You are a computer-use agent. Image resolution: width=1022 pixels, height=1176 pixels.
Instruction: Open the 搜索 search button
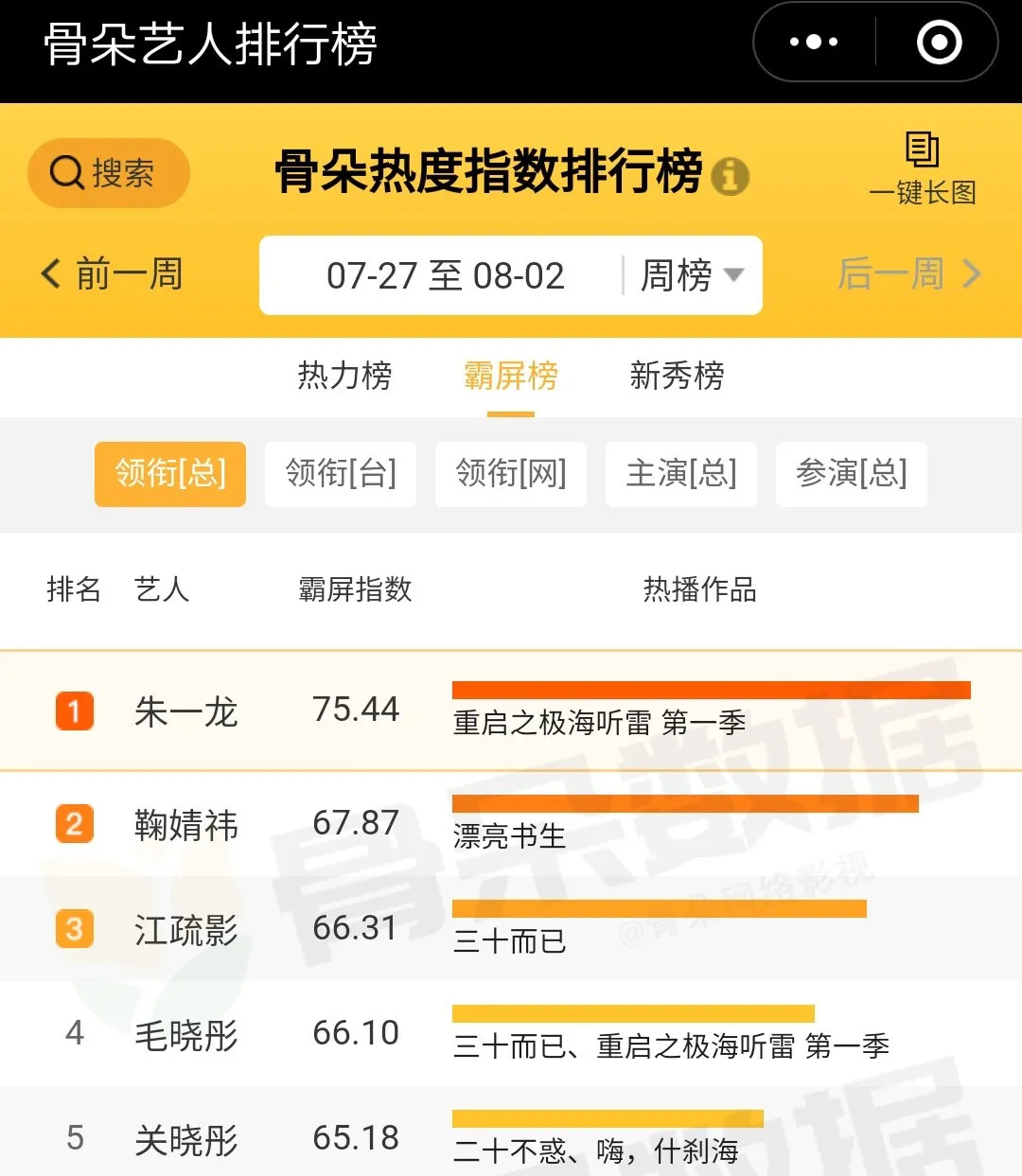pos(108,173)
